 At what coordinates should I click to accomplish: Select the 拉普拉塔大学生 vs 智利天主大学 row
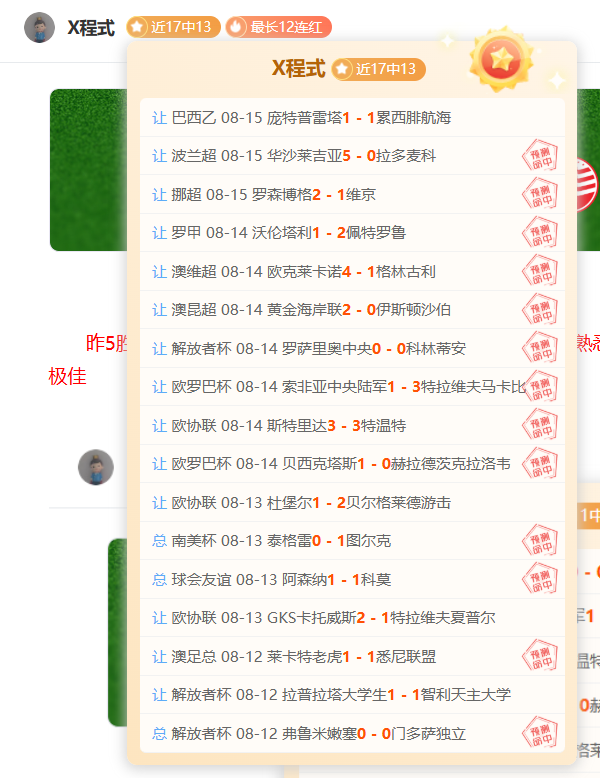pyautogui.click(x=352, y=694)
